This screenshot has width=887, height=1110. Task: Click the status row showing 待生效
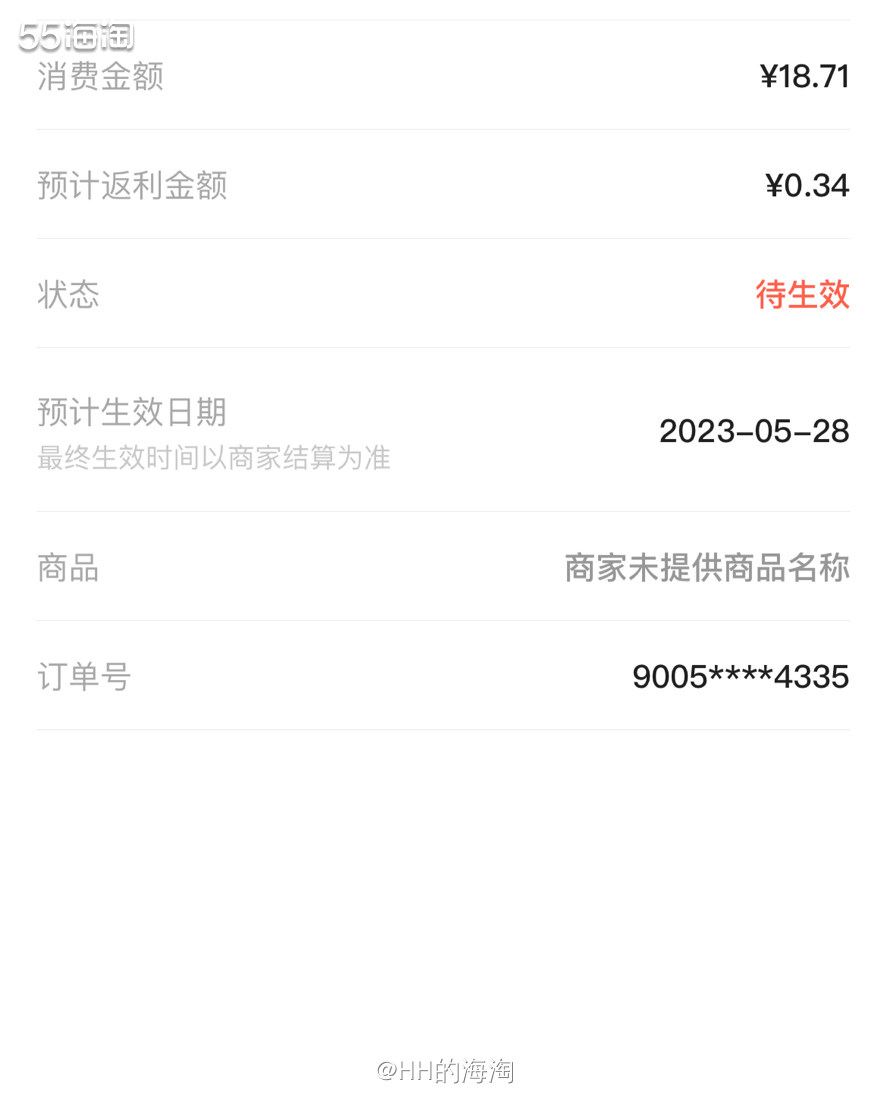point(443,295)
